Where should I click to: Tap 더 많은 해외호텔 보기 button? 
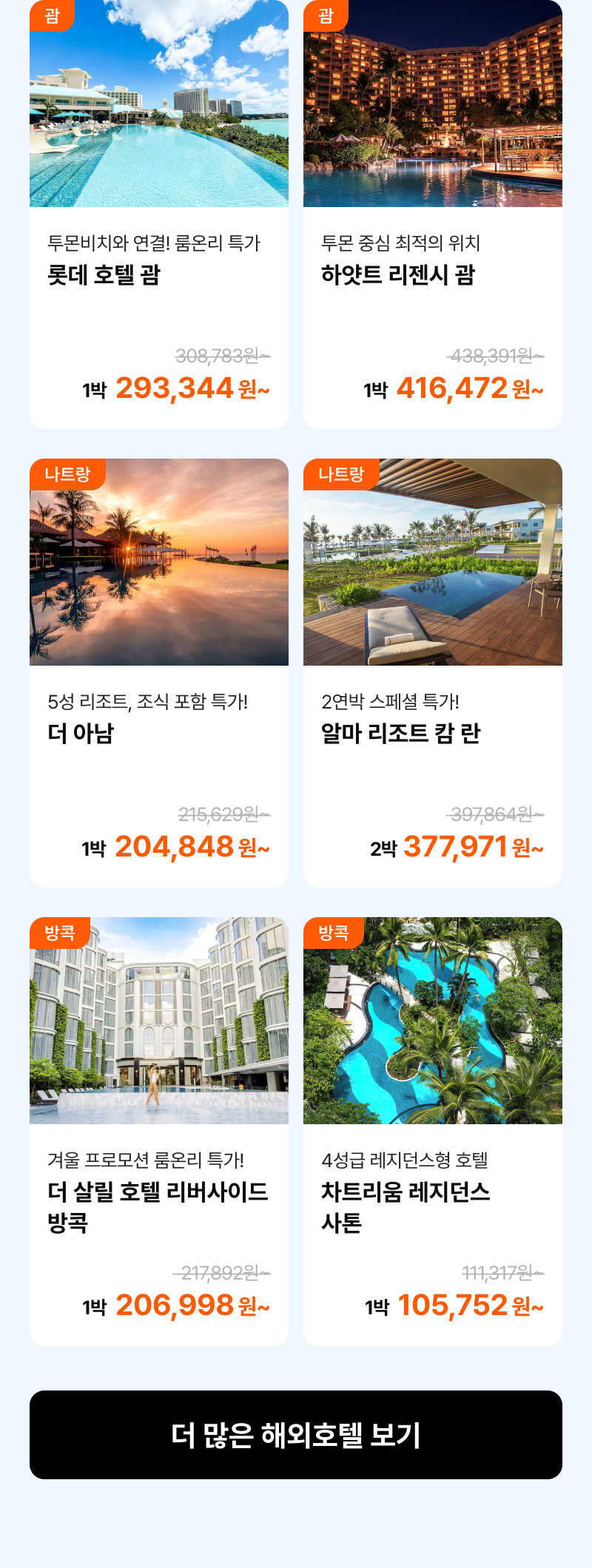296,1435
